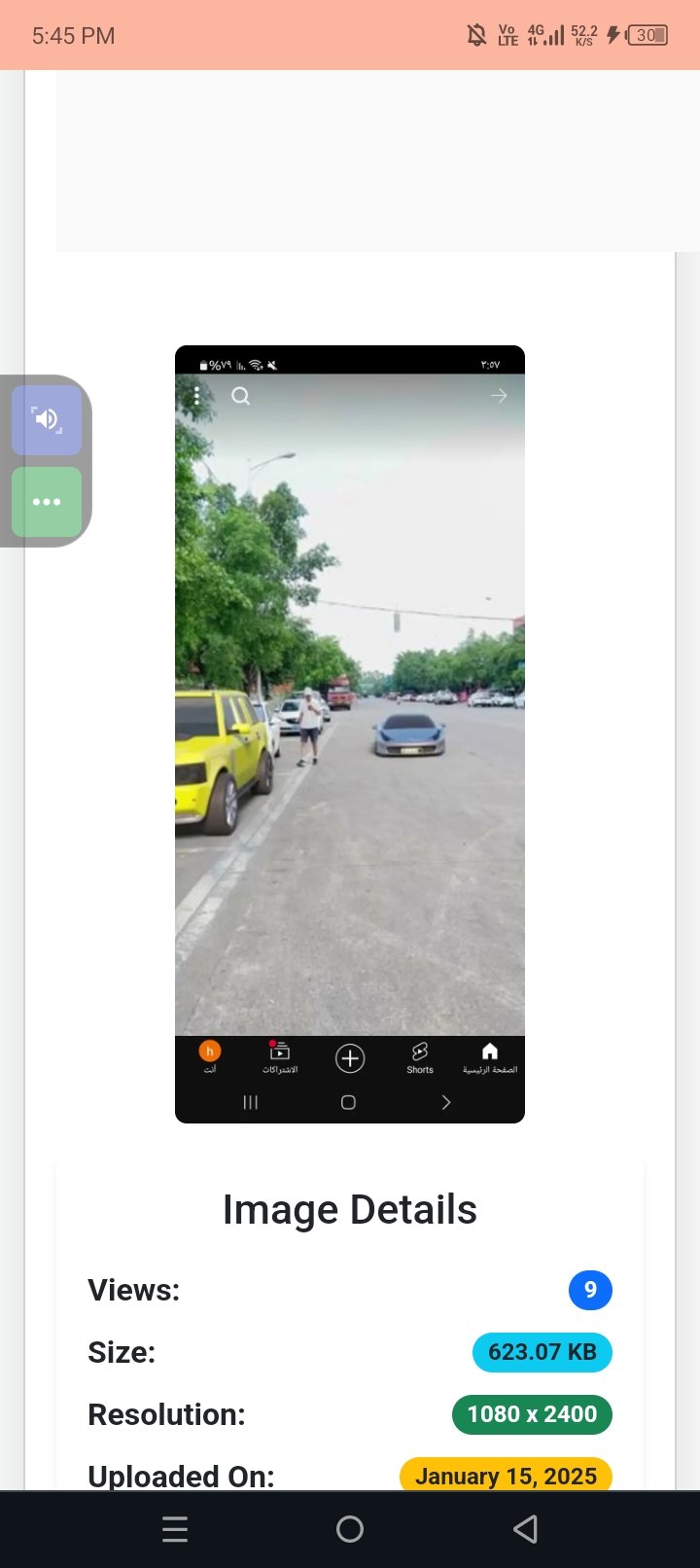The width and height of the screenshot is (700, 1568).
Task: Open the system recent apps menu
Action: (x=175, y=1529)
